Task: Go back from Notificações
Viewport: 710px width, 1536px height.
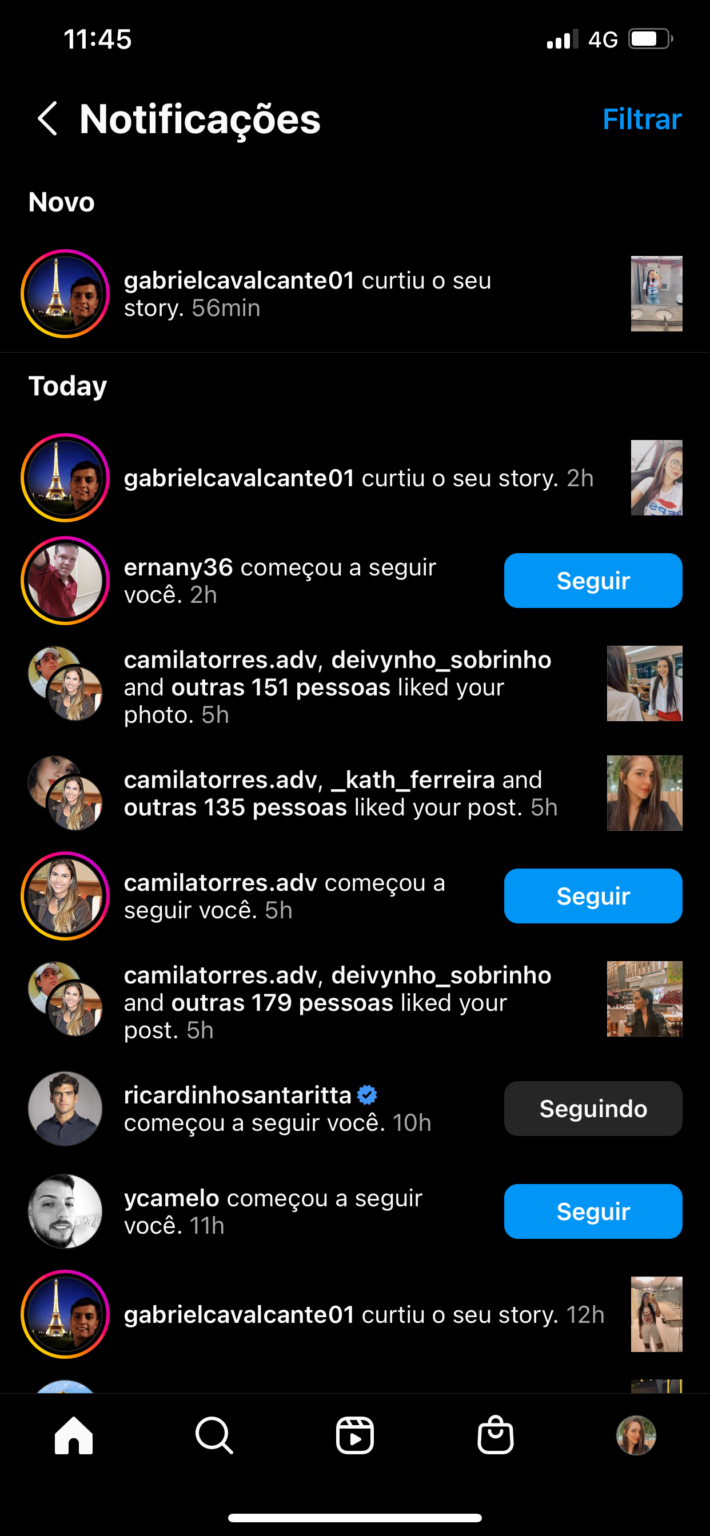Action: click(x=47, y=119)
